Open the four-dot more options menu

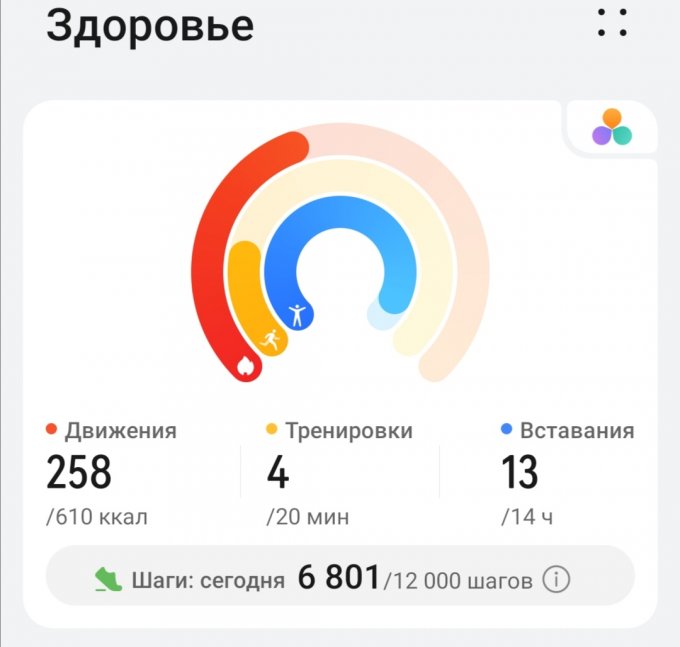pos(613,22)
